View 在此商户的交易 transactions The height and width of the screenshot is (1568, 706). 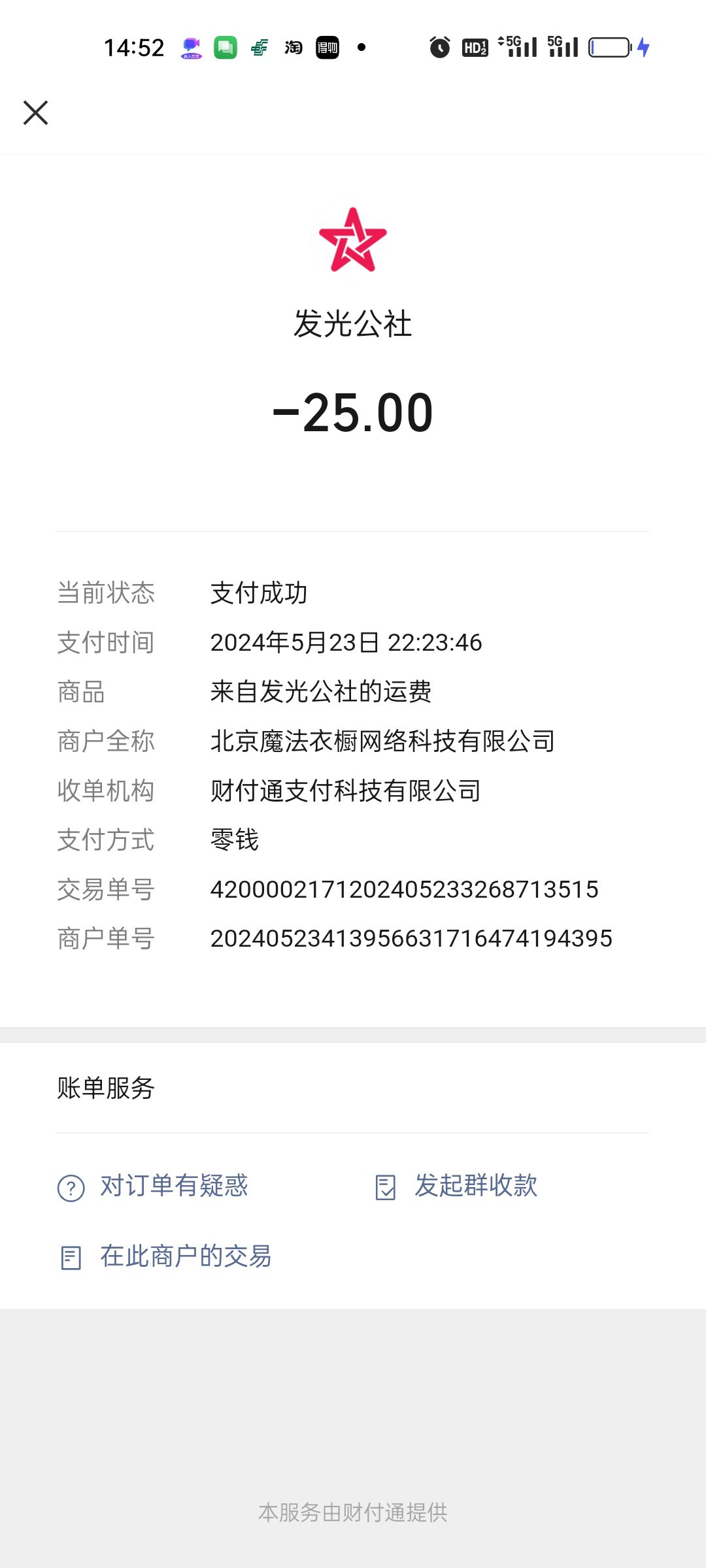(x=165, y=1256)
